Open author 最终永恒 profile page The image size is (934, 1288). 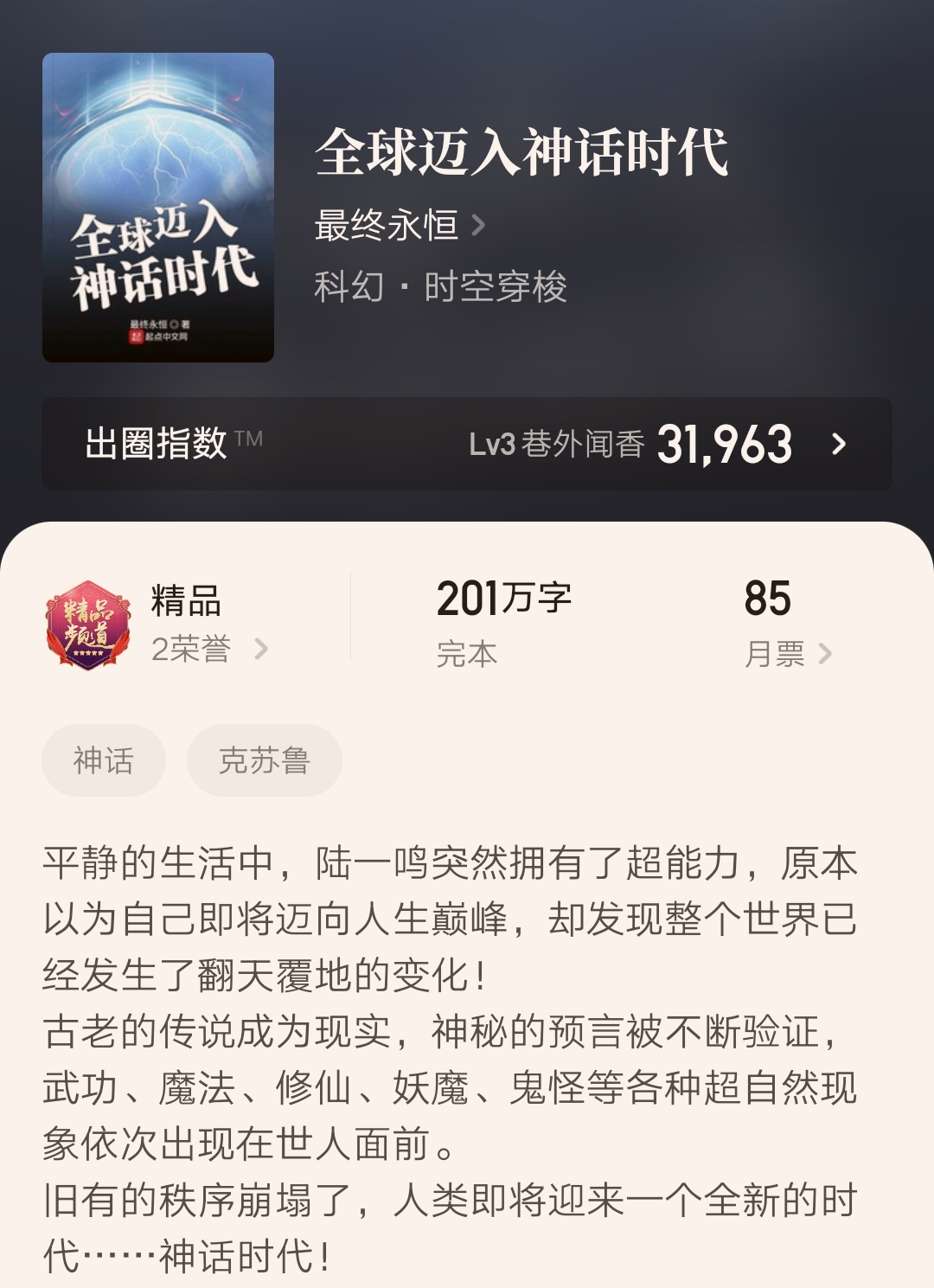point(387,223)
